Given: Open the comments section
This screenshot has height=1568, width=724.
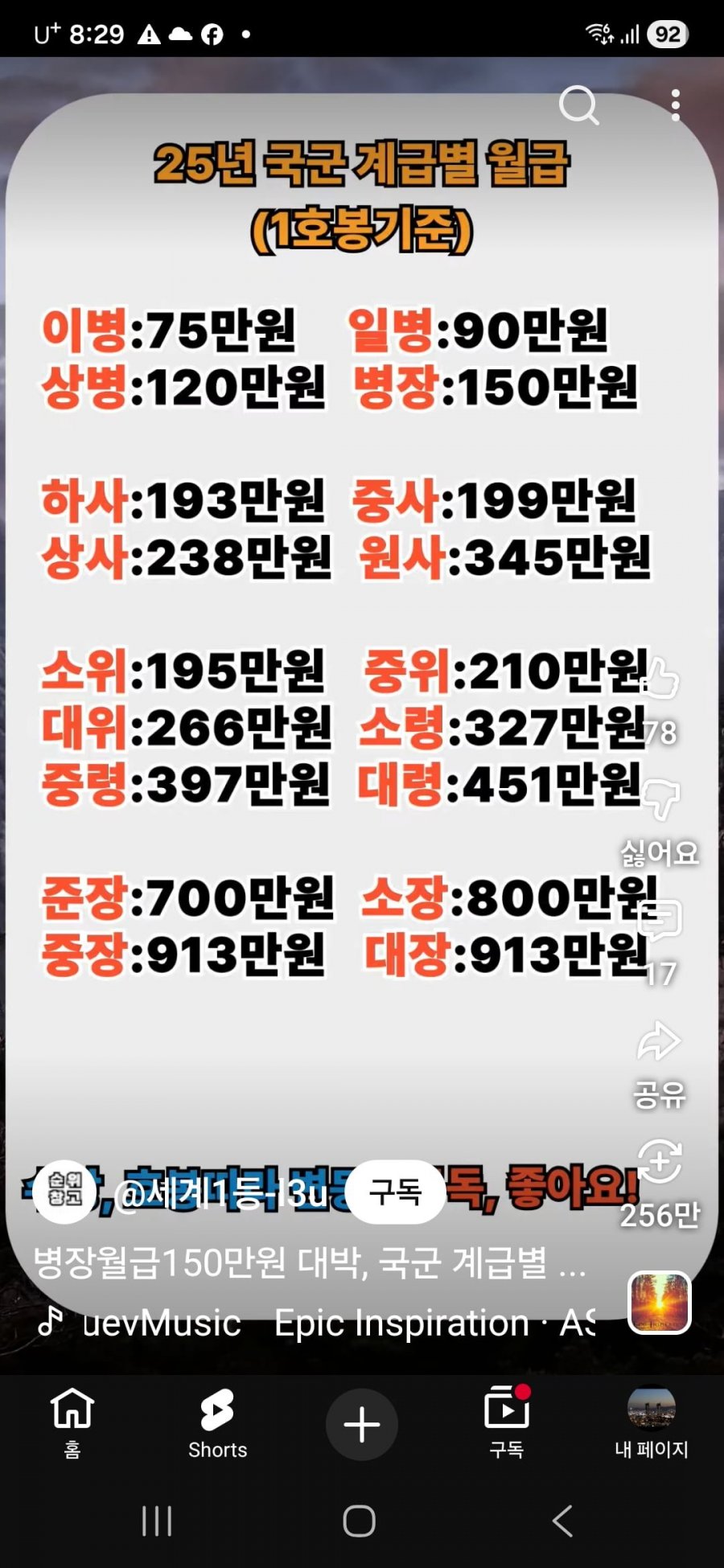Looking at the screenshot, I should click(660, 921).
